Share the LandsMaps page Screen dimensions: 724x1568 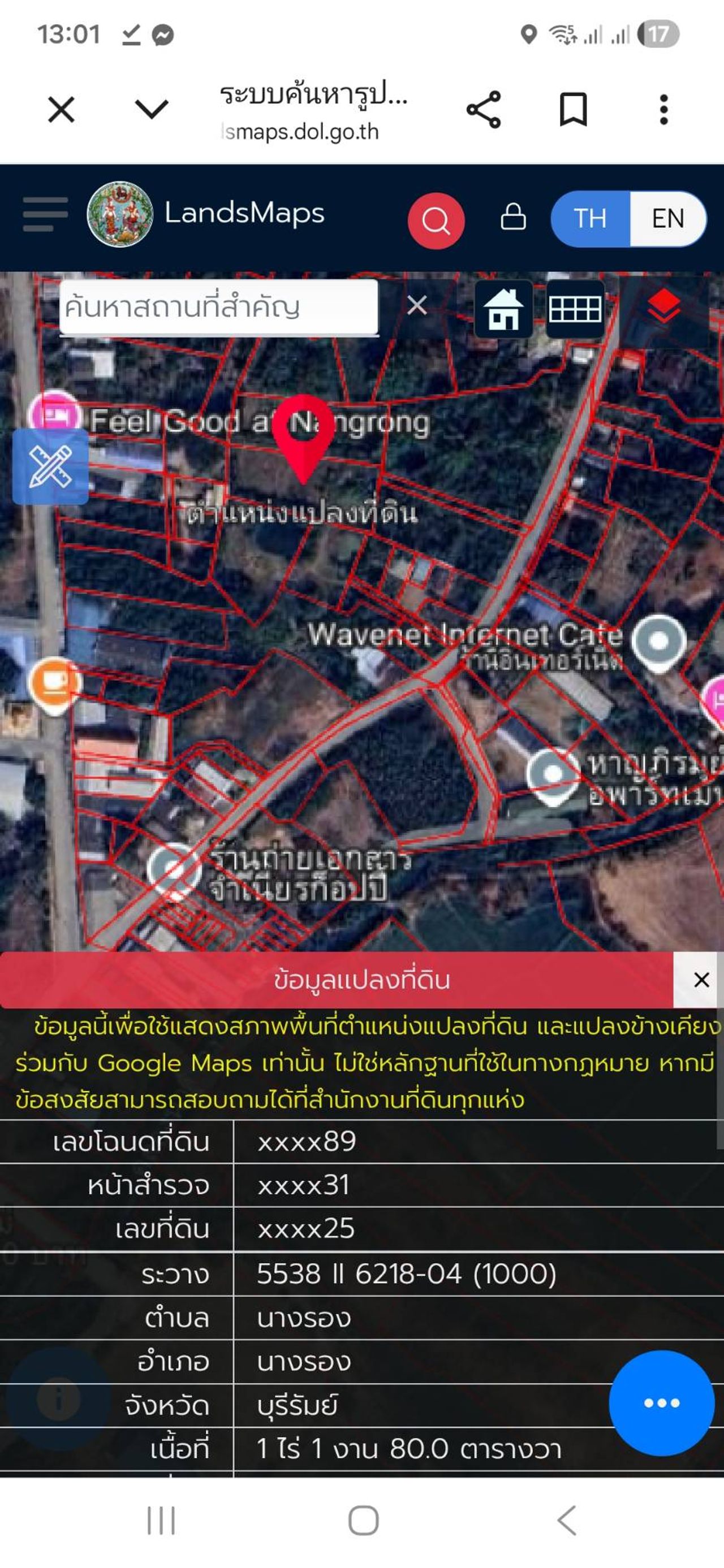(484, 110)
